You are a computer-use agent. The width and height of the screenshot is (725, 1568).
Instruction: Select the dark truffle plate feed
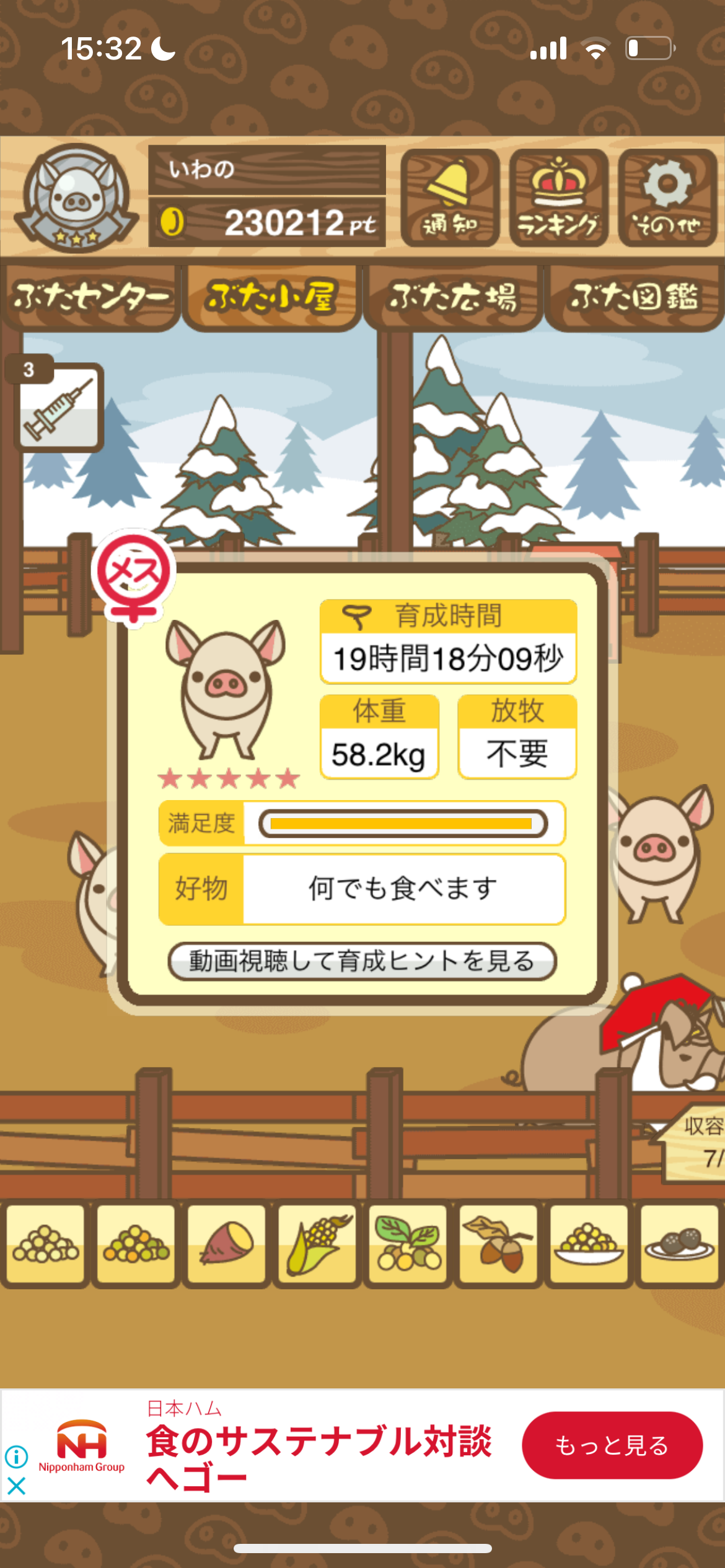click(679, 1244)
